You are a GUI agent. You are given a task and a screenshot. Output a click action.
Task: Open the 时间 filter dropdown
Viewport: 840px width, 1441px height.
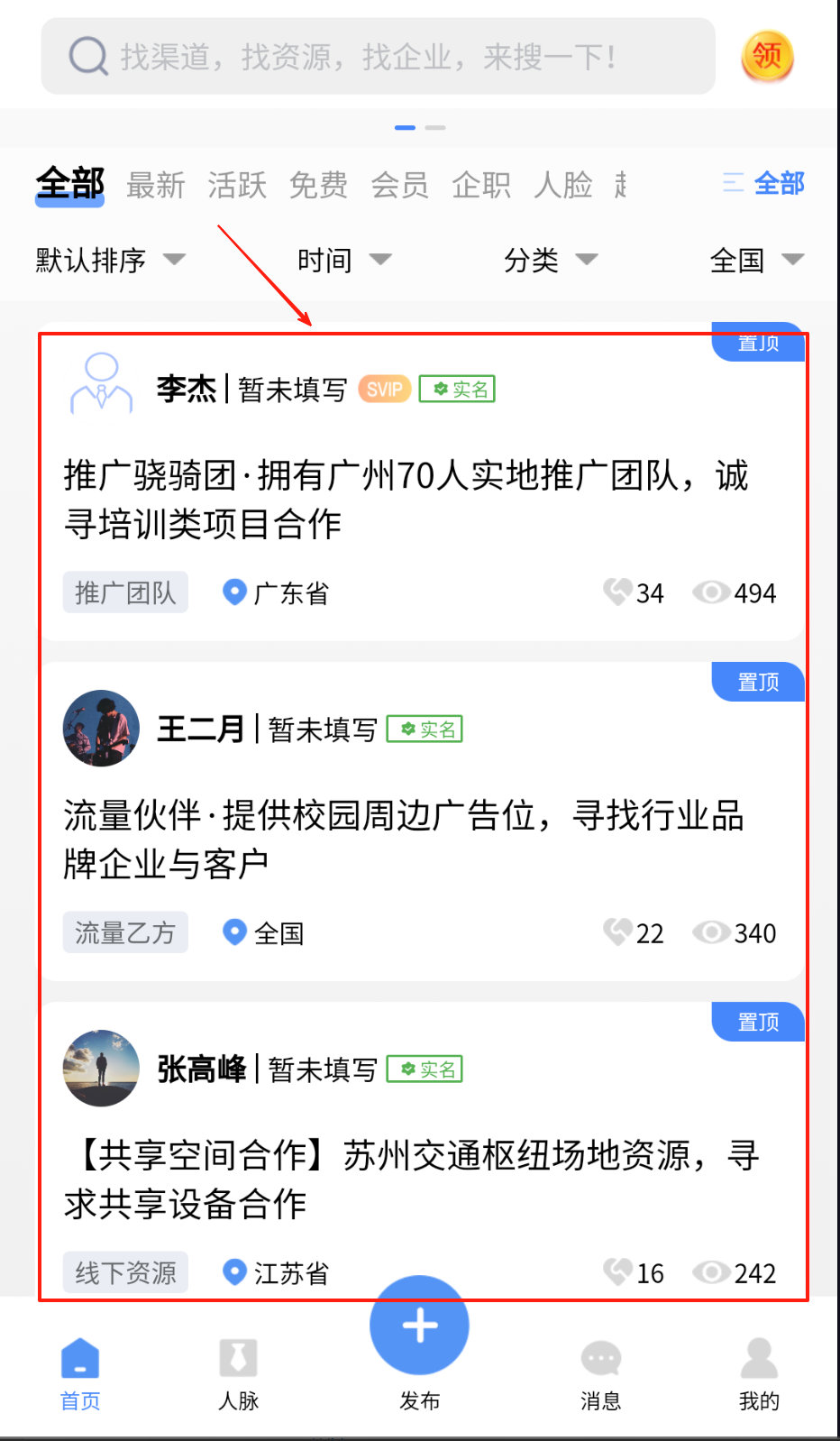[343, 261]
